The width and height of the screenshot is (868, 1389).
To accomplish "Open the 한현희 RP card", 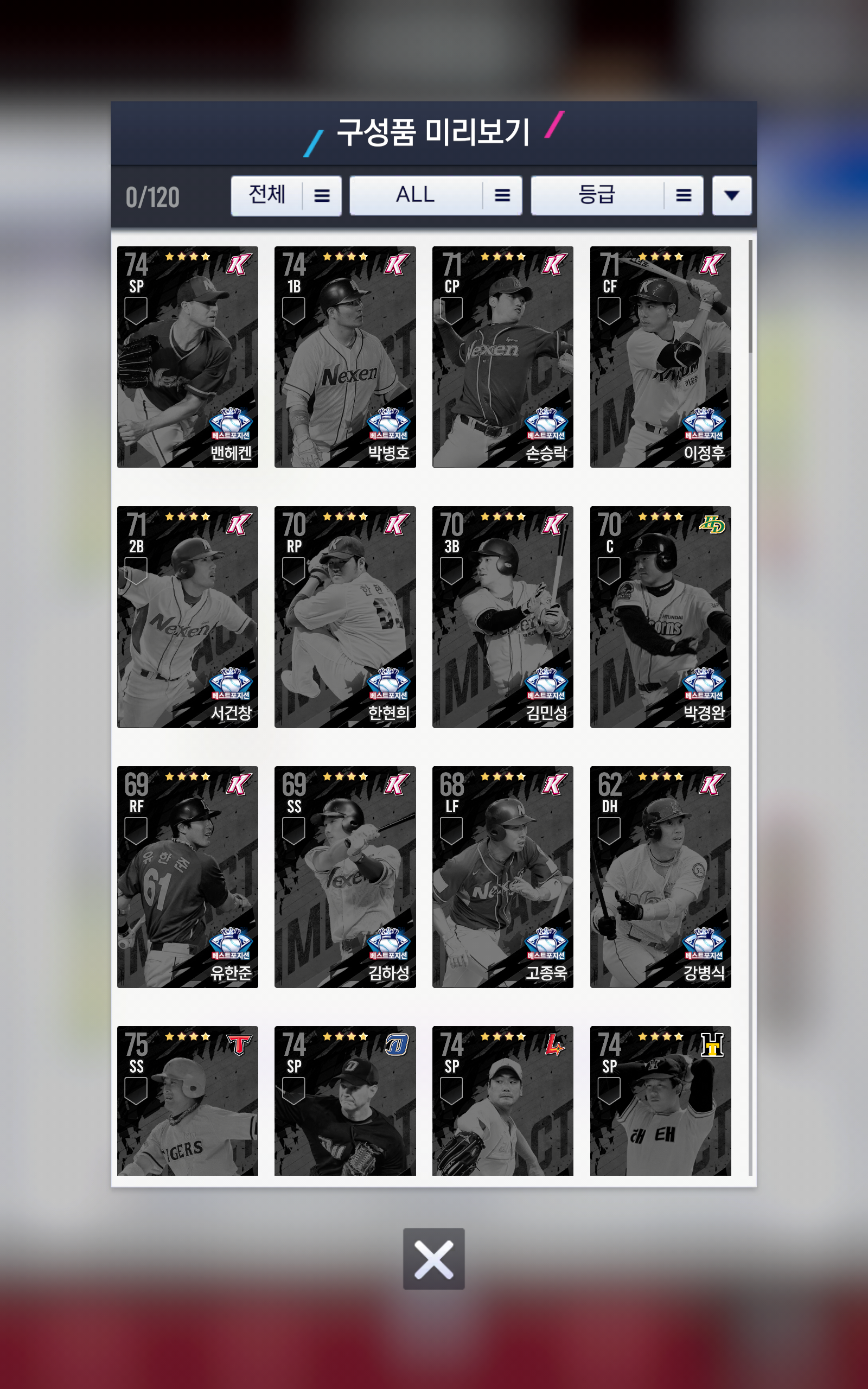I will coord(345,617).
